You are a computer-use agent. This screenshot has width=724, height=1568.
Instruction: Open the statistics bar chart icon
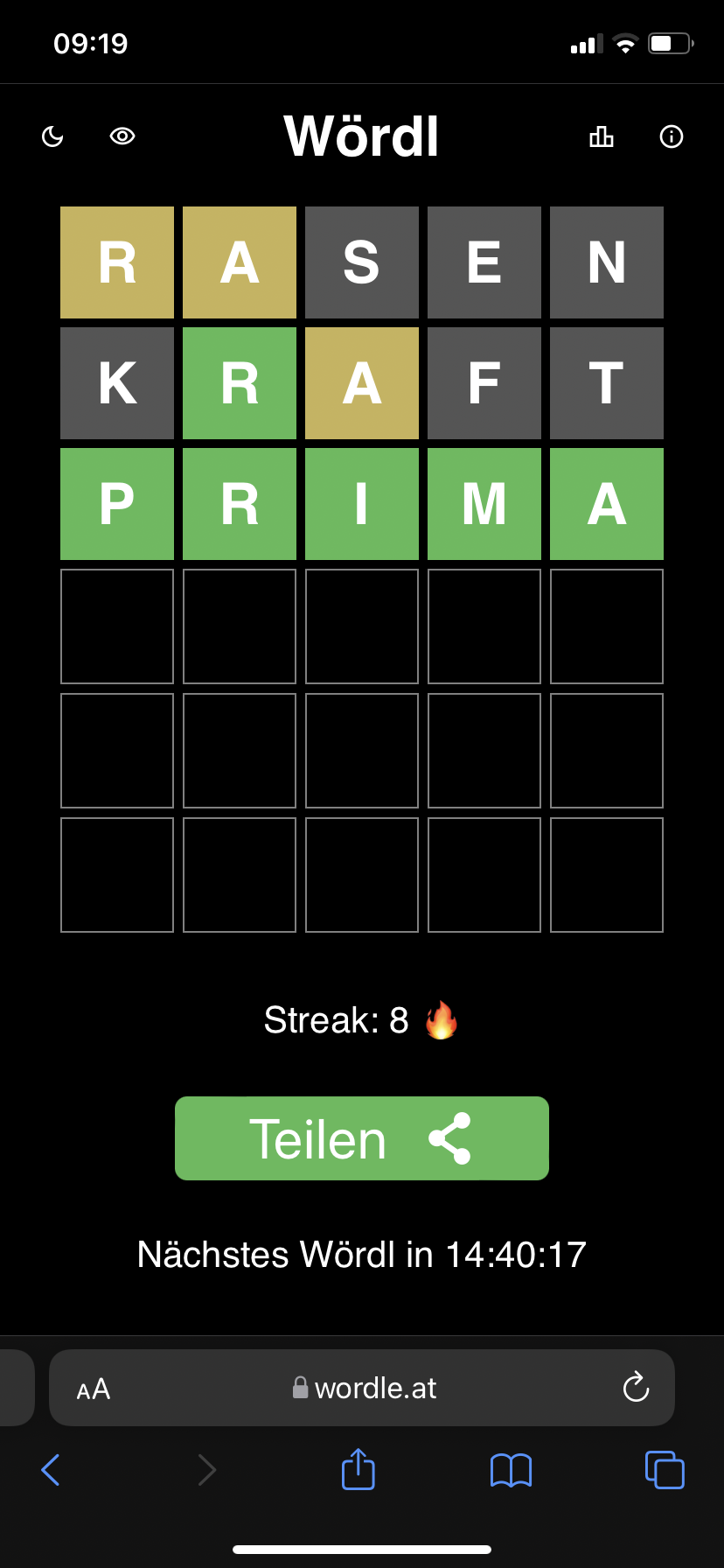(x=602, y=136)
